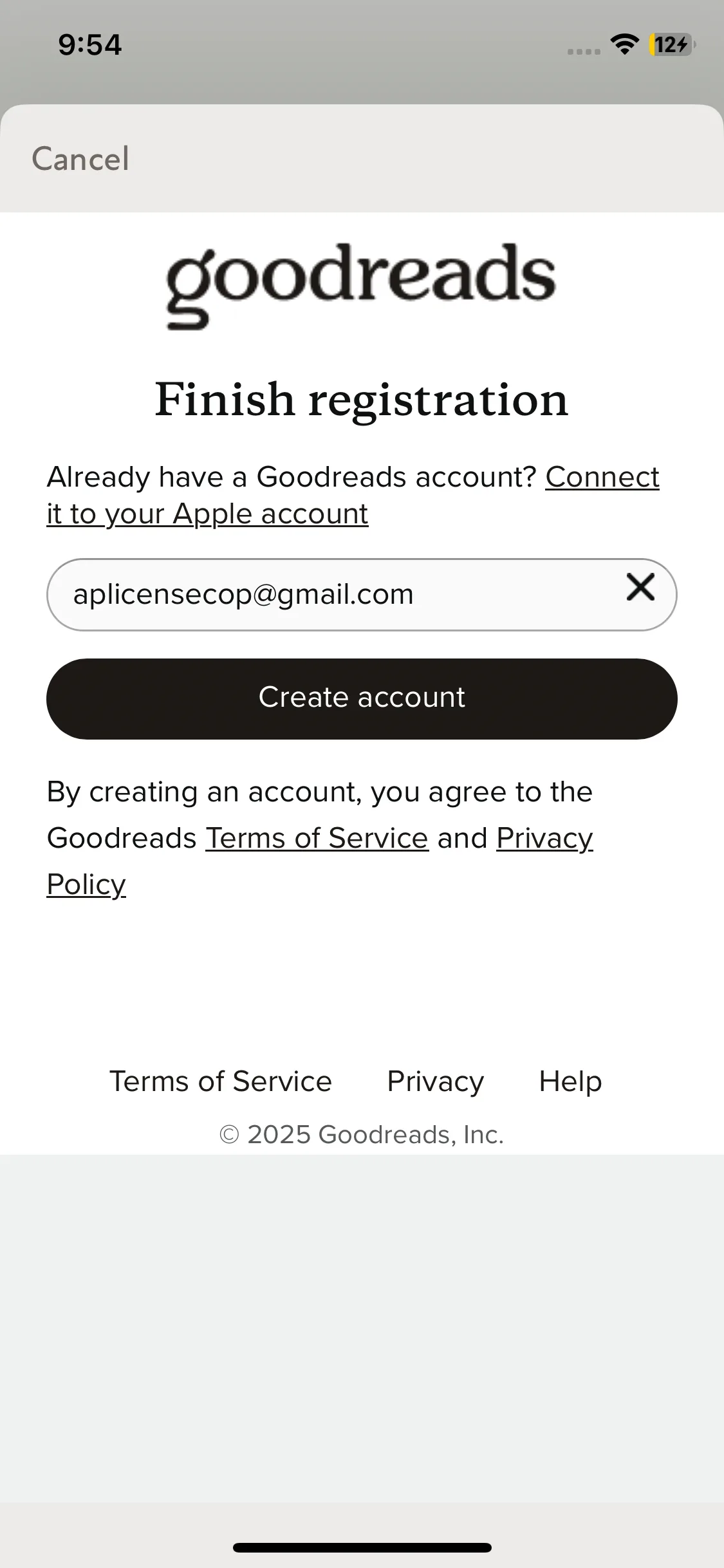Cancel the registration sheet
This screenshot has height=1568, width=724.
pyautogui.click(x=80, y=159)
